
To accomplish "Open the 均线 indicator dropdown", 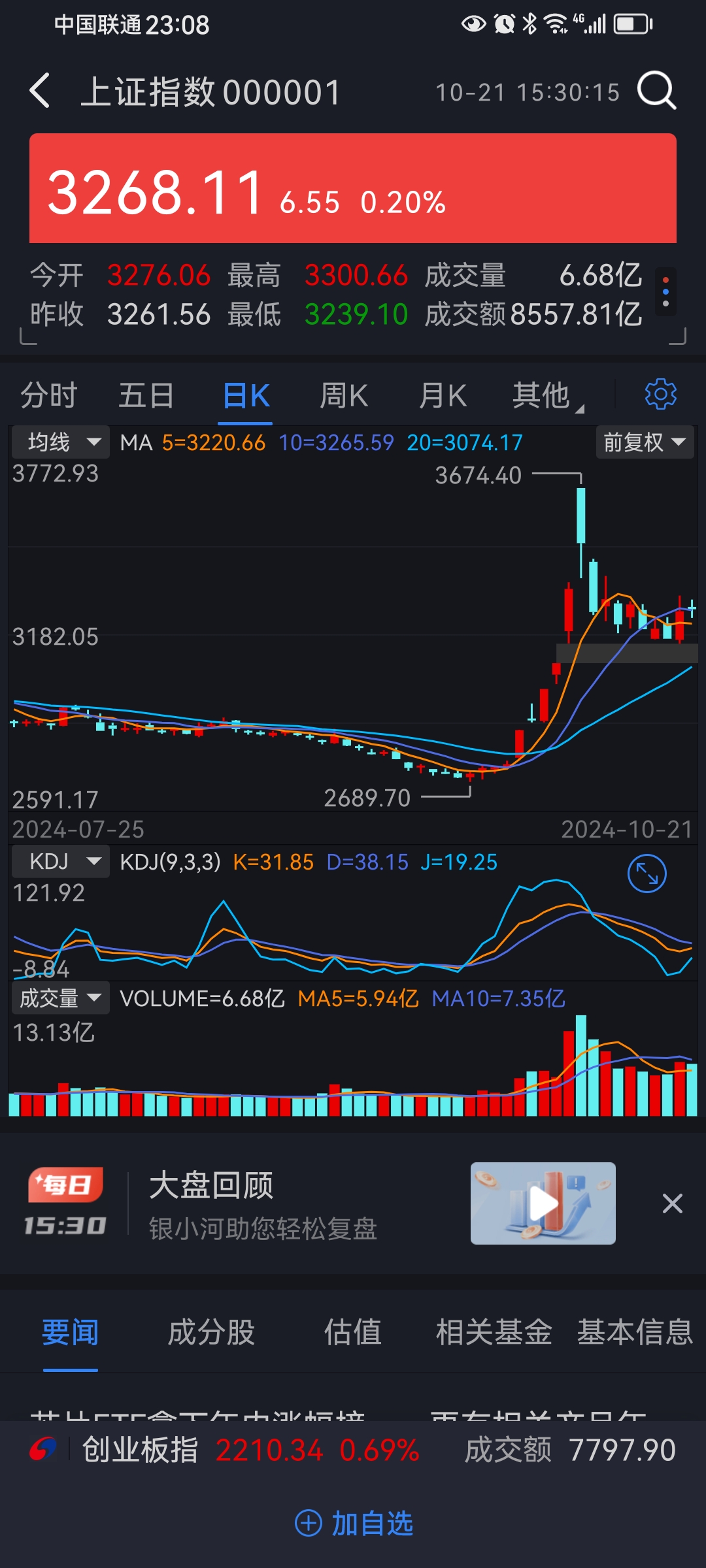I will point(60,442).
